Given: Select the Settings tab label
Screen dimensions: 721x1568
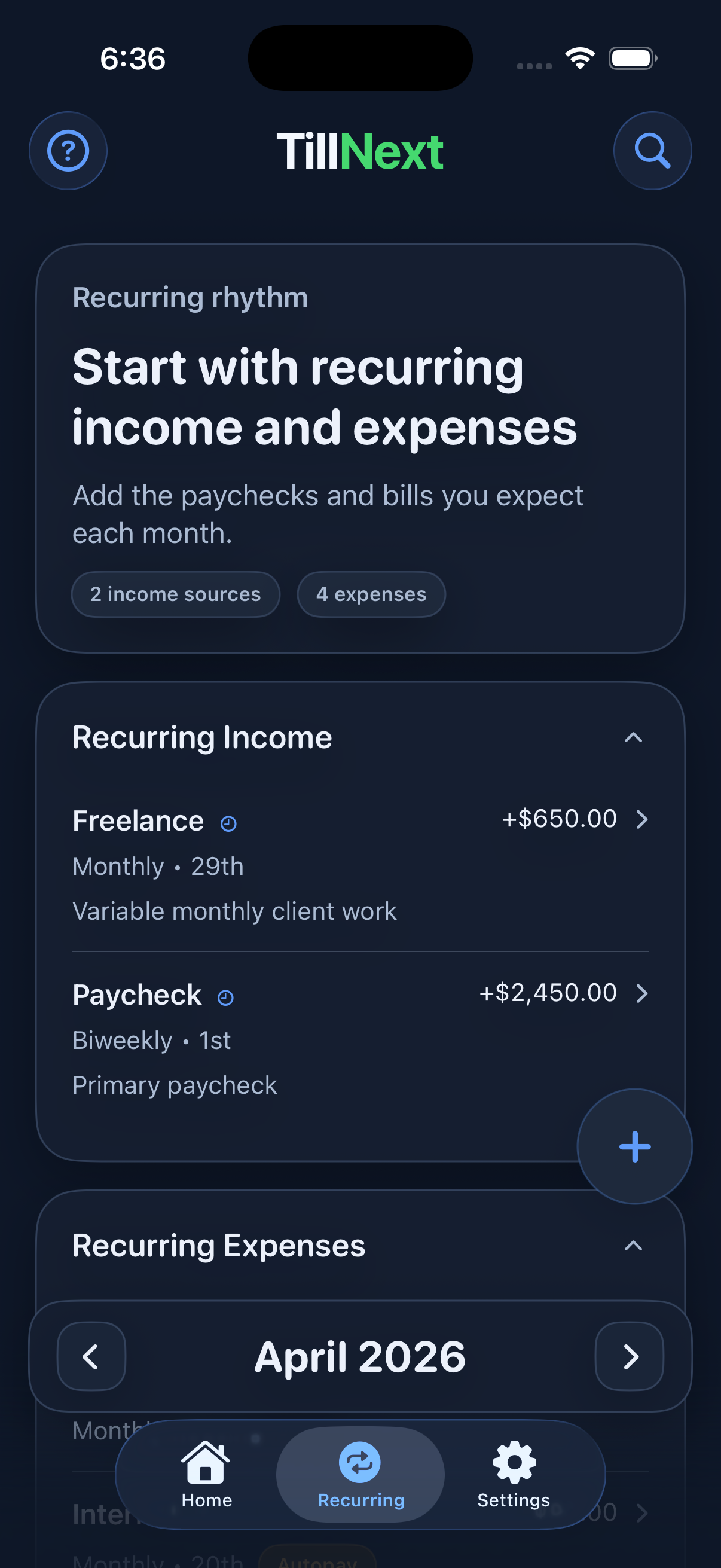Looking at the screenshot, I should click(x=513, y=1500).
